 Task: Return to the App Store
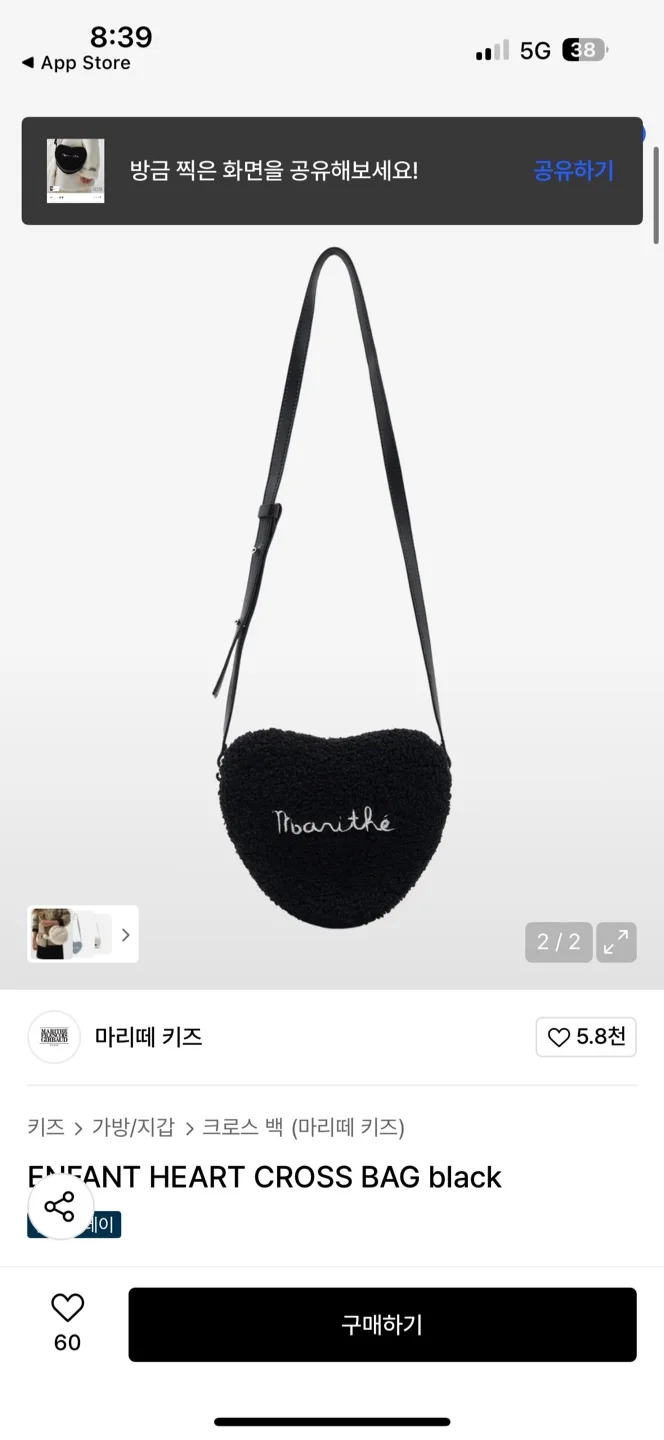(x=76, y=63)
